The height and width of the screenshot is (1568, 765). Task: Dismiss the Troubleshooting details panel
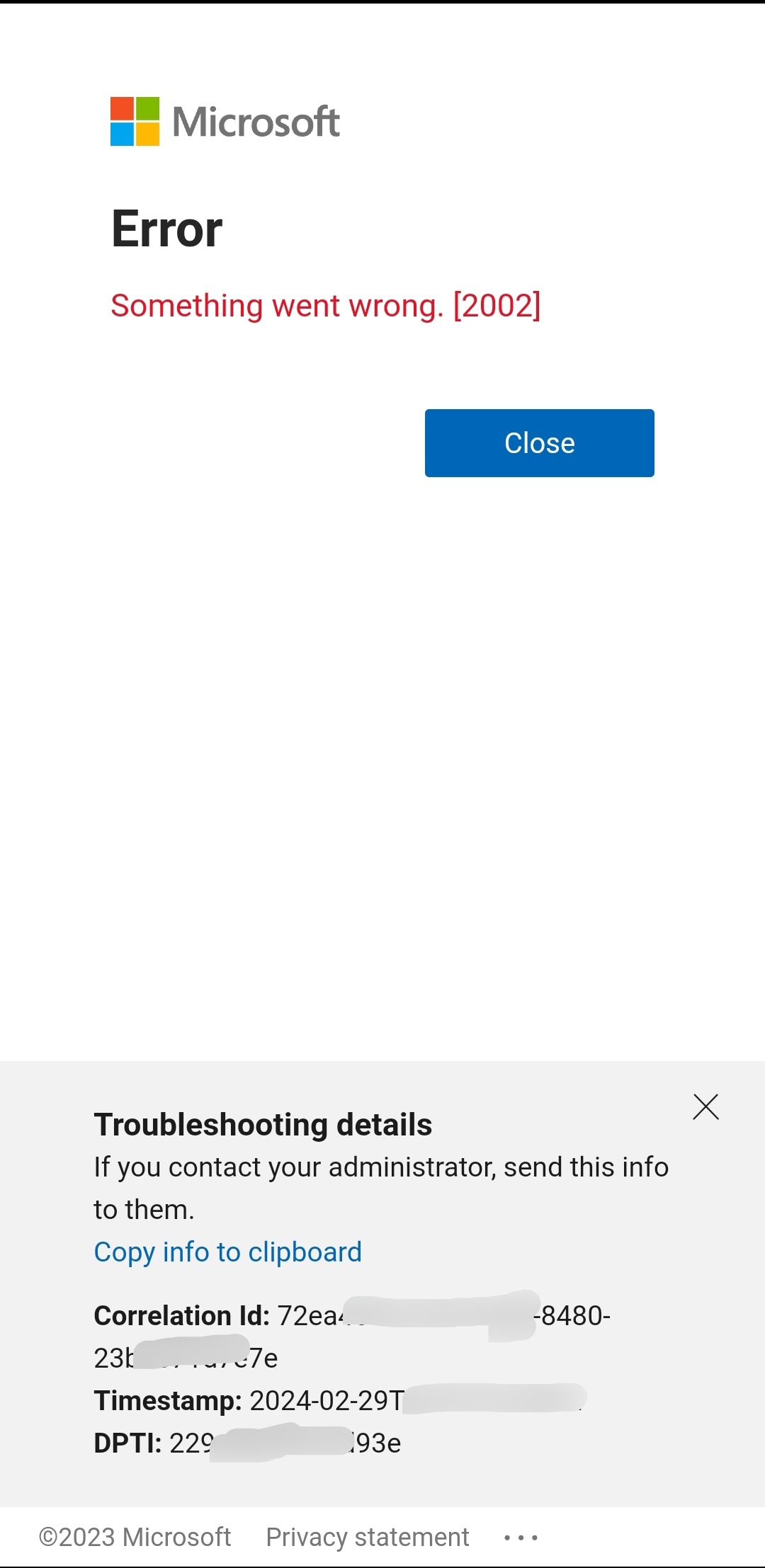pos(705,1106)
